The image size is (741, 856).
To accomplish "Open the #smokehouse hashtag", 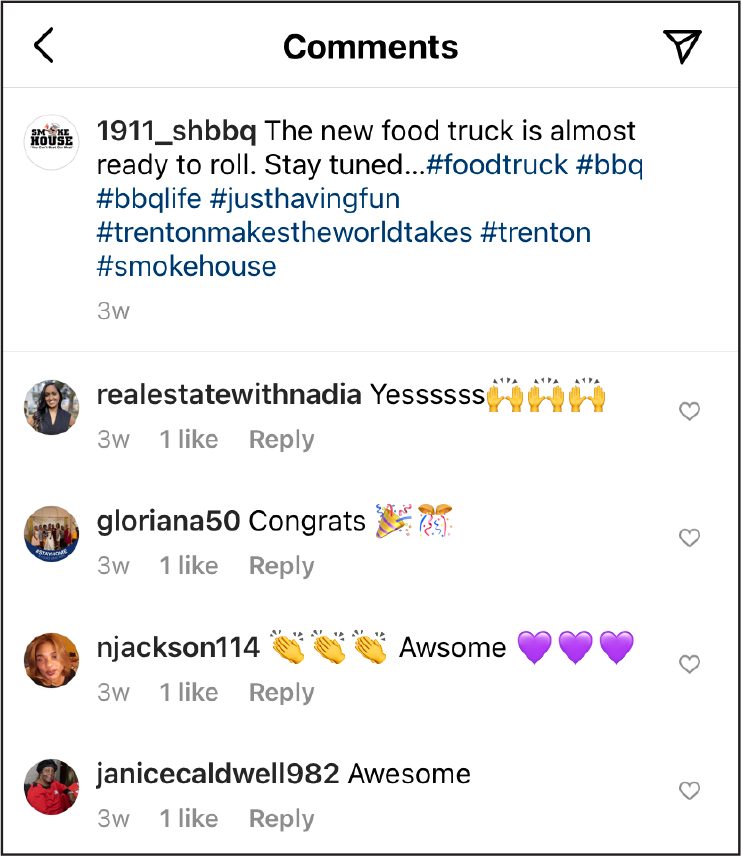I will (x=186, y=267).
